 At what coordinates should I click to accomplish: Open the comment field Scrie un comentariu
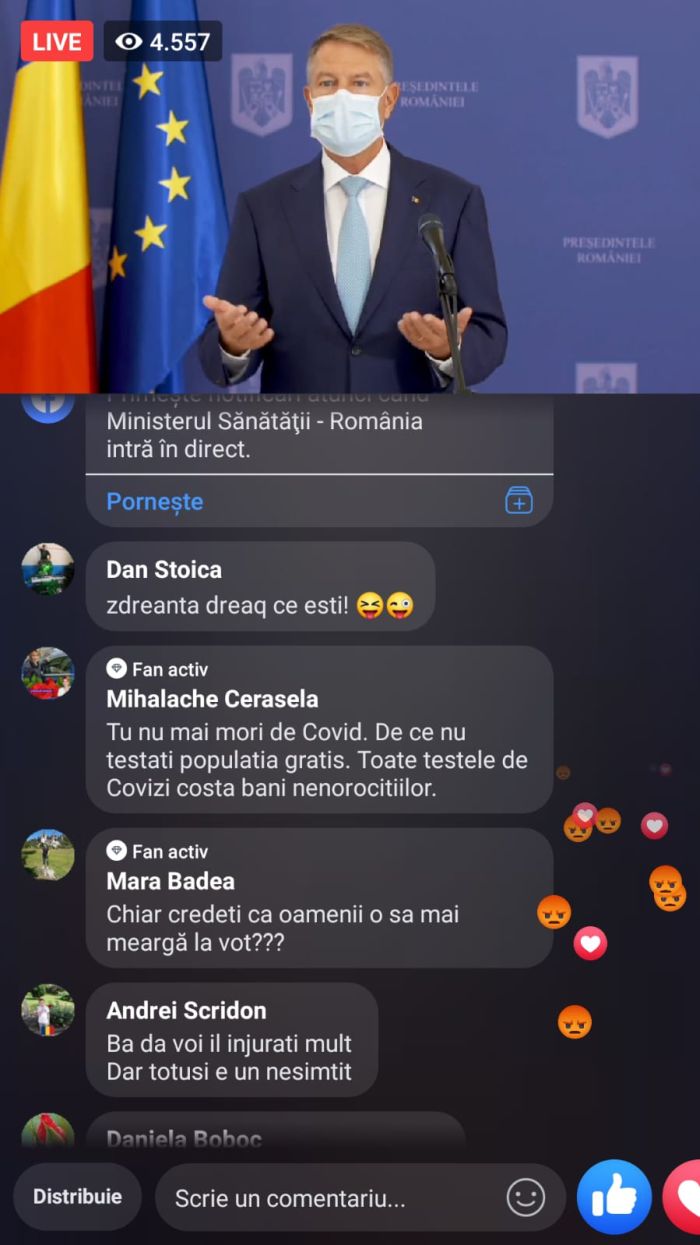pyautogui.click(x=330, y=1198)
